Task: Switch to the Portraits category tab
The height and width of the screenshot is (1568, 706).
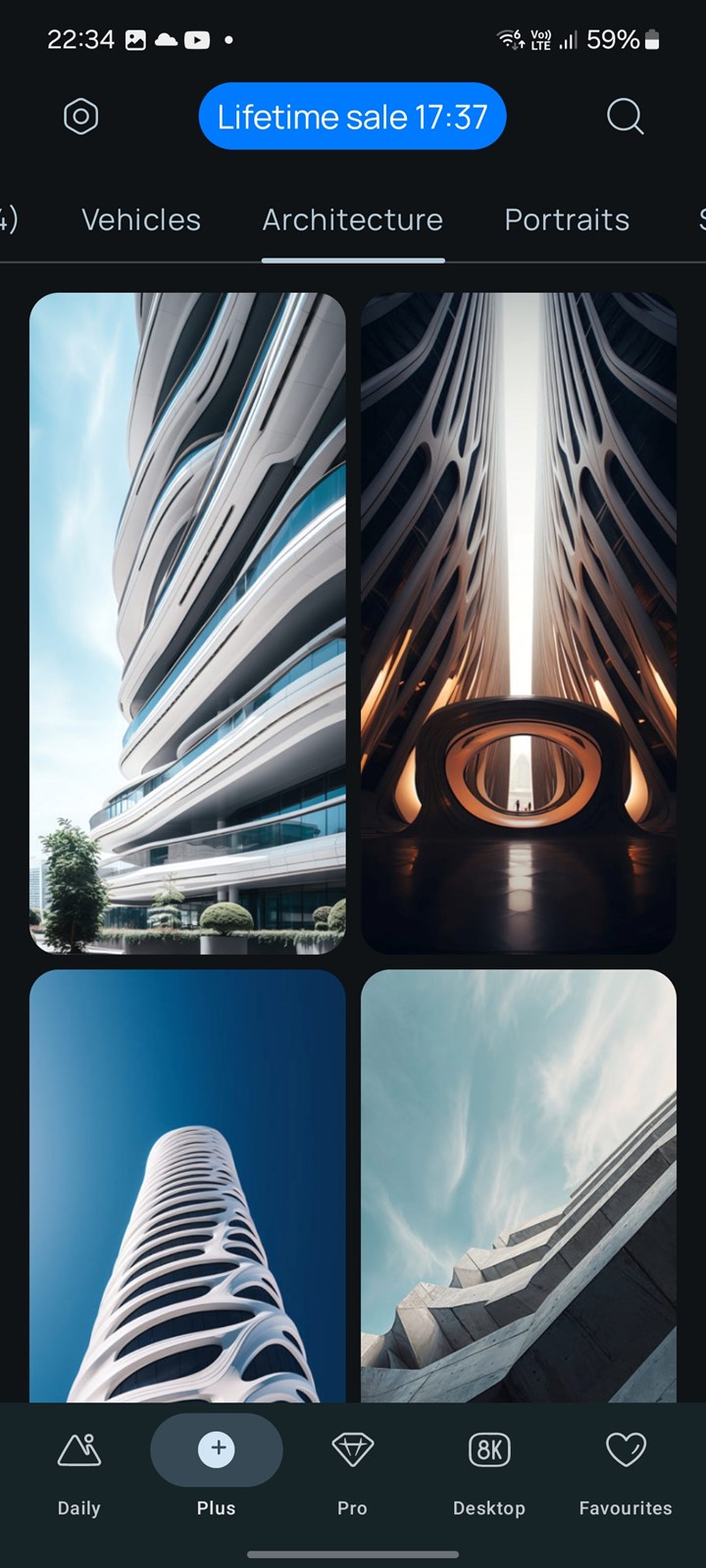Action: pos(567,220)
